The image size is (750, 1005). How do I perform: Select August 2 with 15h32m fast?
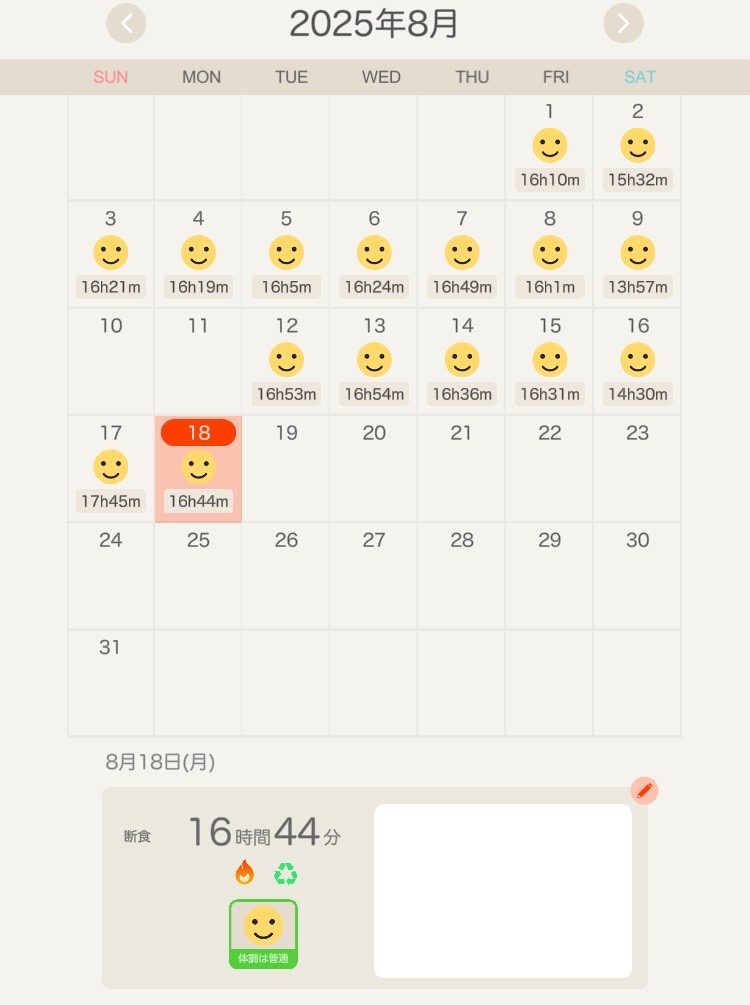tap(637, 147)
